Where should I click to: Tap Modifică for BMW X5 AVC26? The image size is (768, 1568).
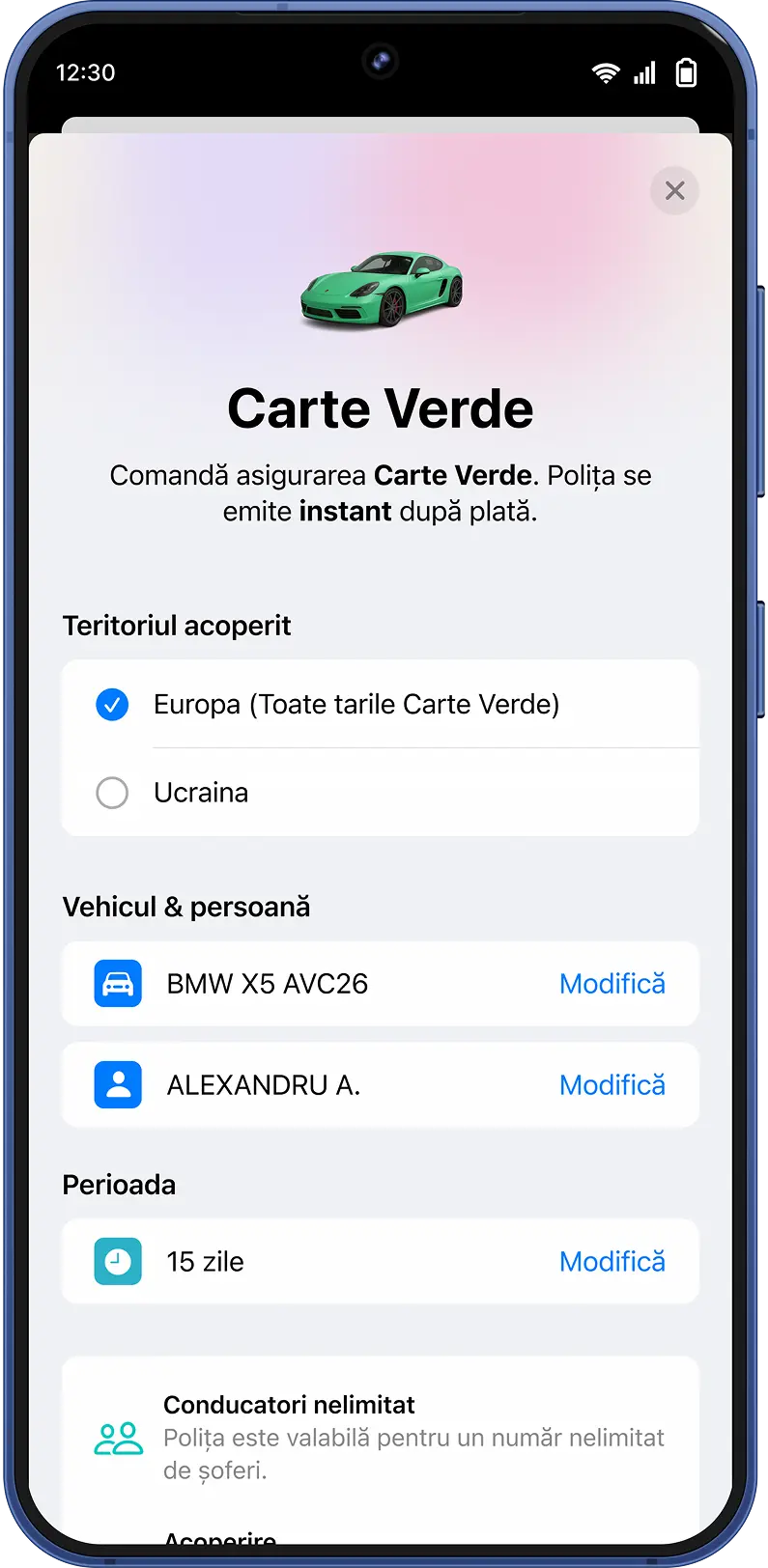pyautogui.click(x=612, y=984)
